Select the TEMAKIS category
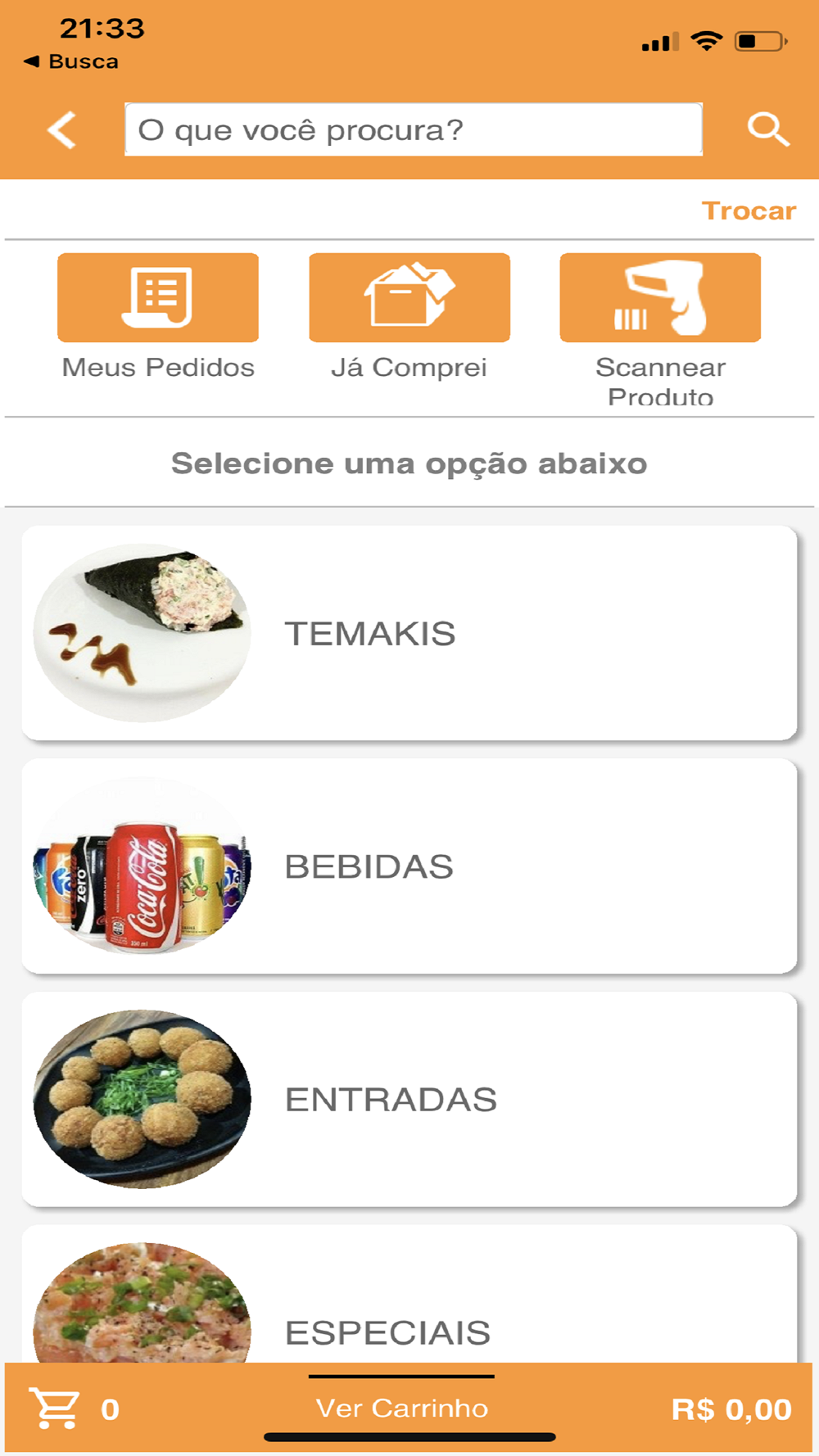Viewport: 819px width, 1456px height. pos(409,633)
